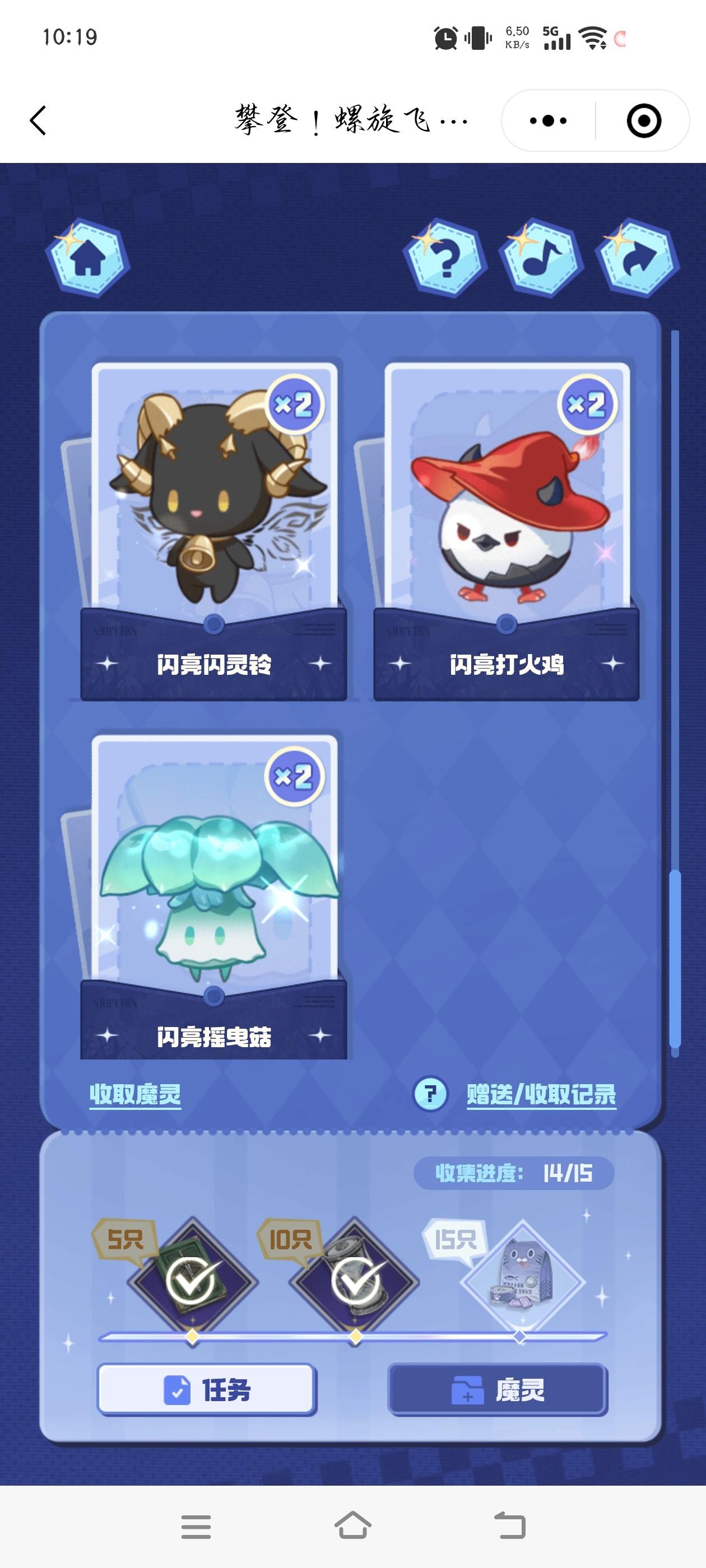Viewport: 706px width, 1568px height.
Task: Share the event with the arrow icon
Action: coord(637,259)
